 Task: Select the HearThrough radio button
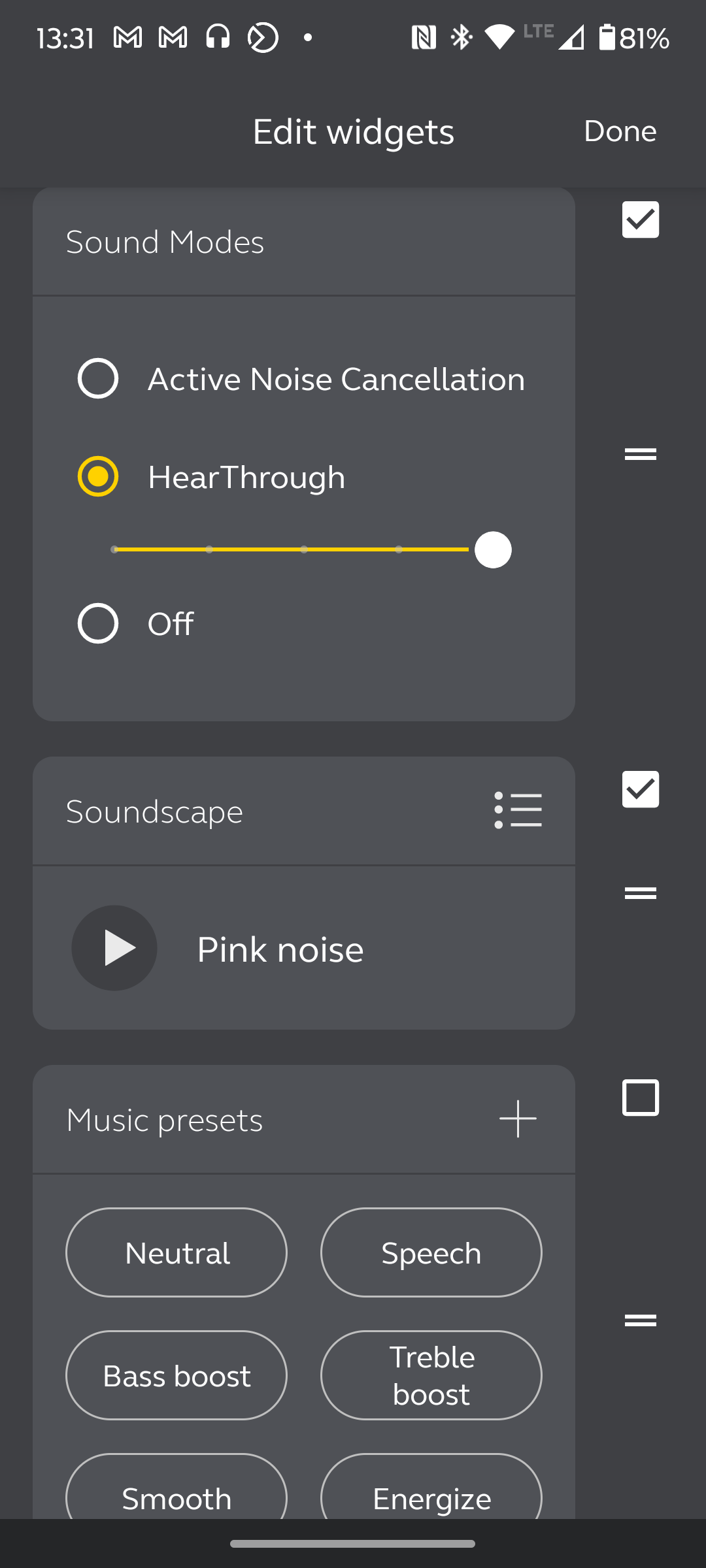point(98,476)
